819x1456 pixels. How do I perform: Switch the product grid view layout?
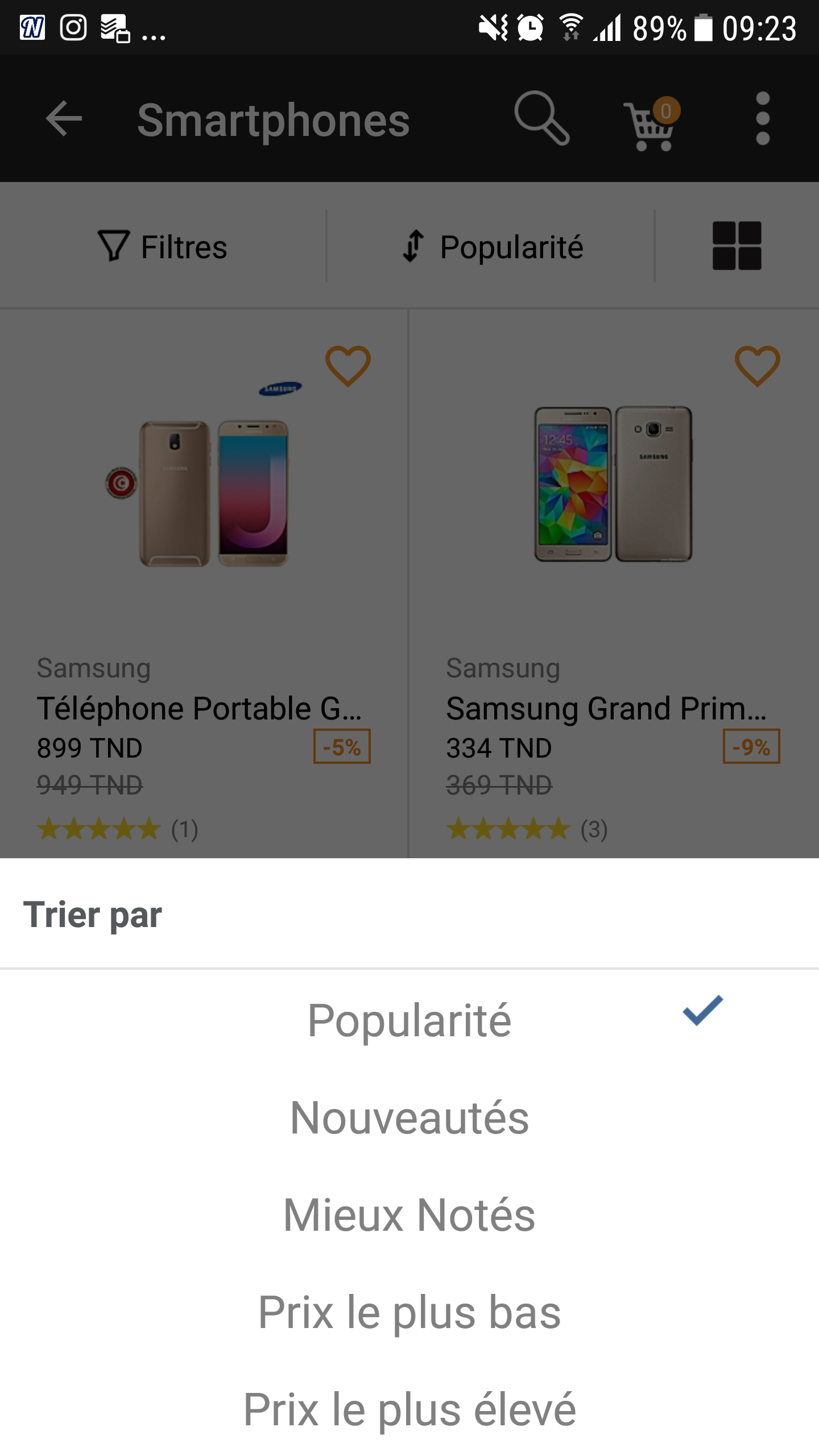point(737,246)
